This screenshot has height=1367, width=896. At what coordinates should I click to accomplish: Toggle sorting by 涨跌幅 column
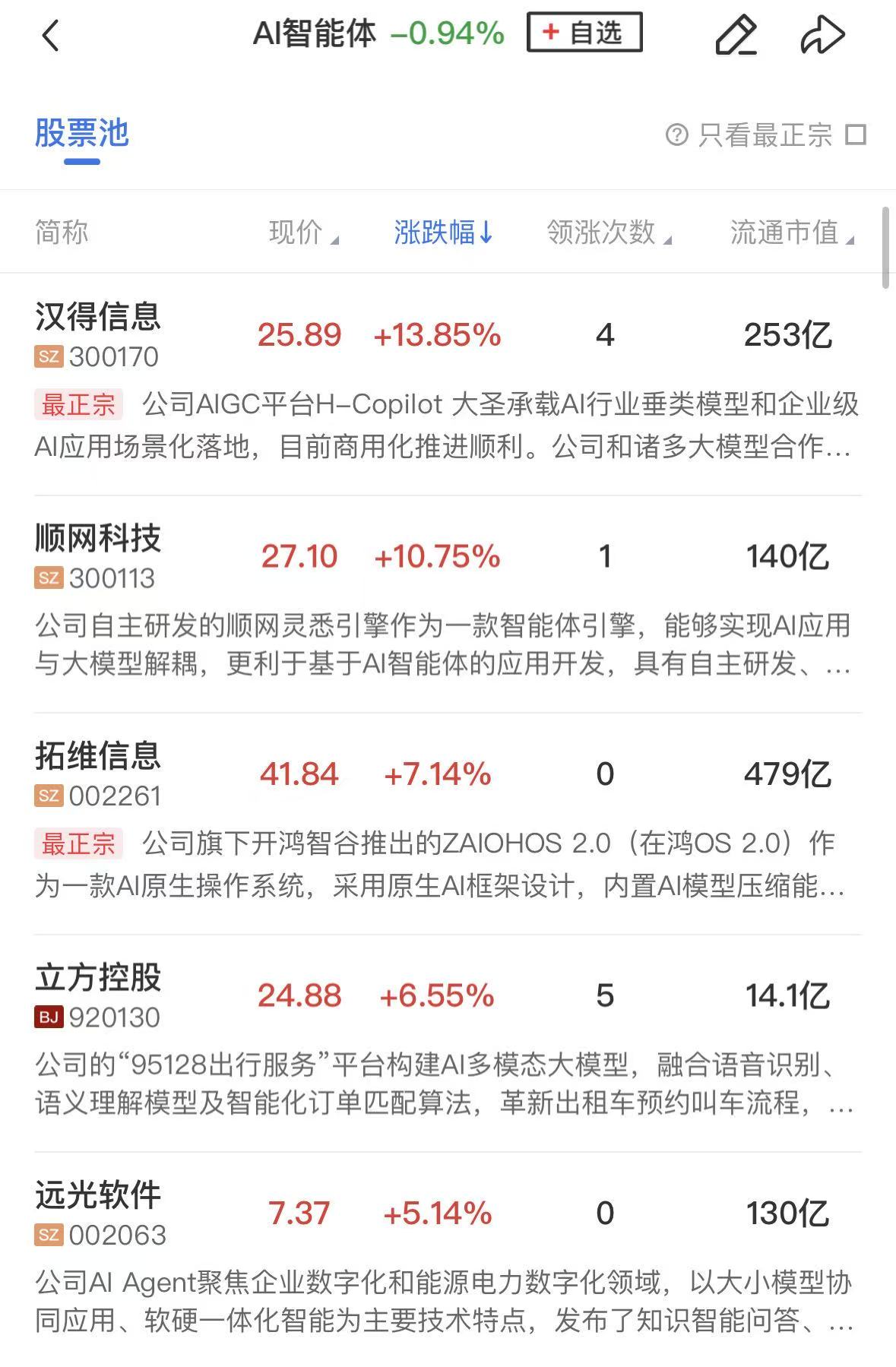pyautogui.click(x=443, y=233)
